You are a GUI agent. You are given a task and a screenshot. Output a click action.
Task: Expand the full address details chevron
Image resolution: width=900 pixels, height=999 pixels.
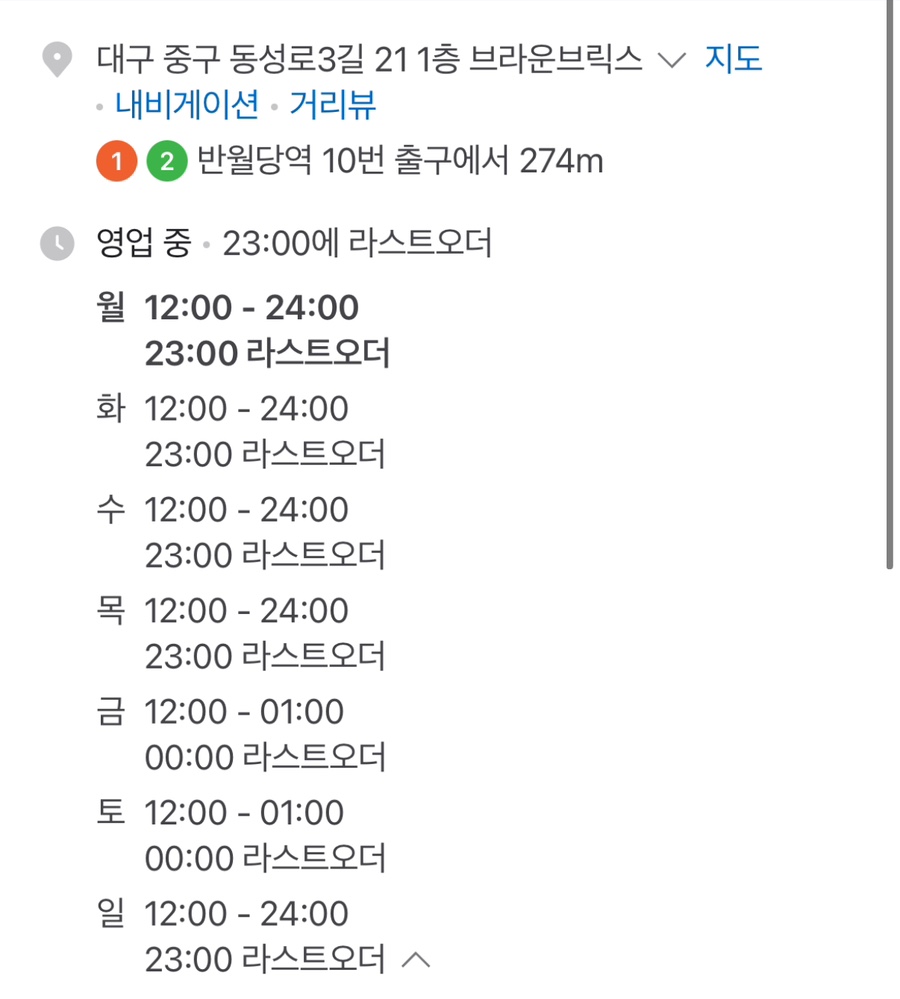click(x=672, y=61)
